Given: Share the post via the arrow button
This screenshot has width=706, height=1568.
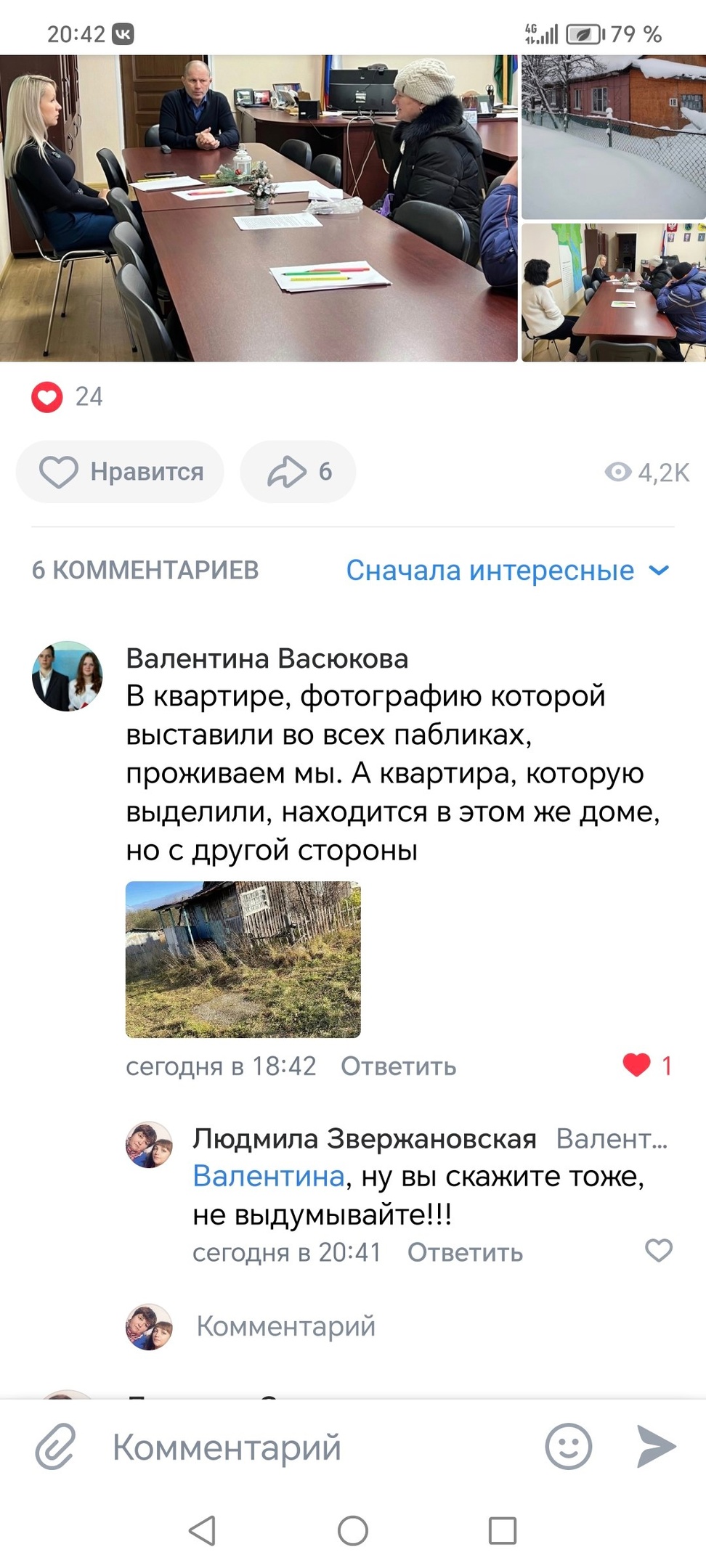Looking at the screenshot, I should click(298, 472).
